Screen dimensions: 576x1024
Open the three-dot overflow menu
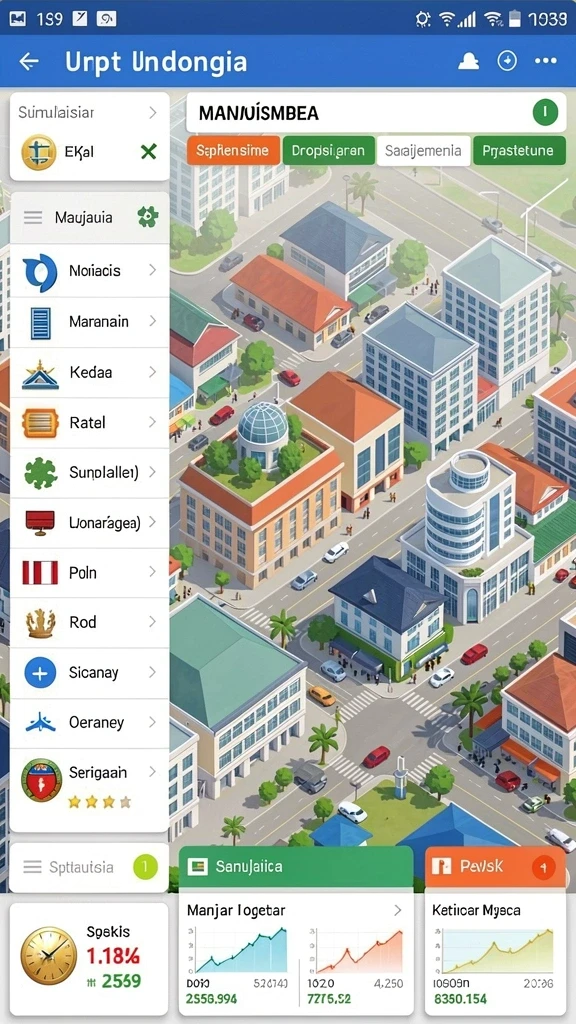click(545, 61)
